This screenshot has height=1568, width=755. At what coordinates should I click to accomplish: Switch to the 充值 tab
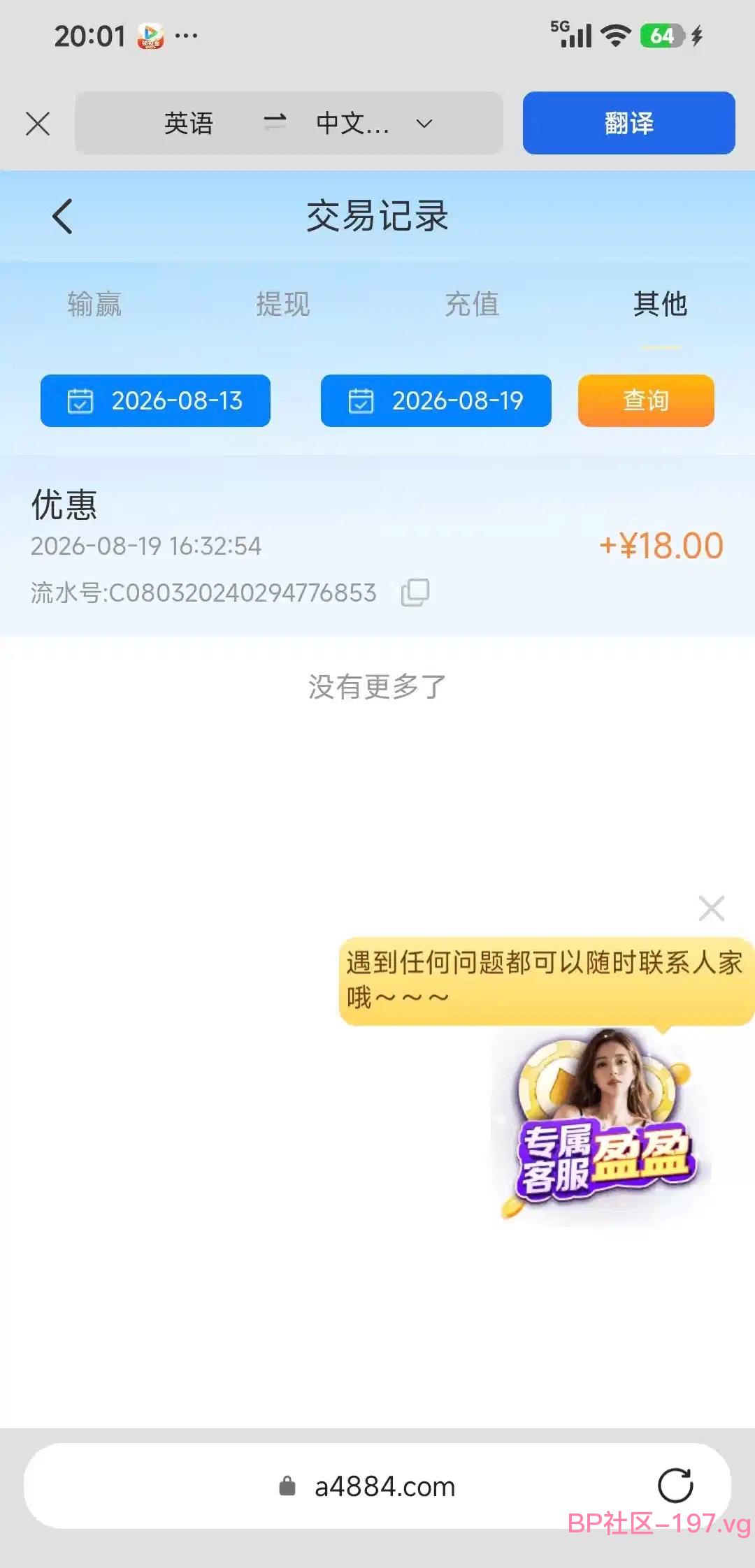coord(472,304)
